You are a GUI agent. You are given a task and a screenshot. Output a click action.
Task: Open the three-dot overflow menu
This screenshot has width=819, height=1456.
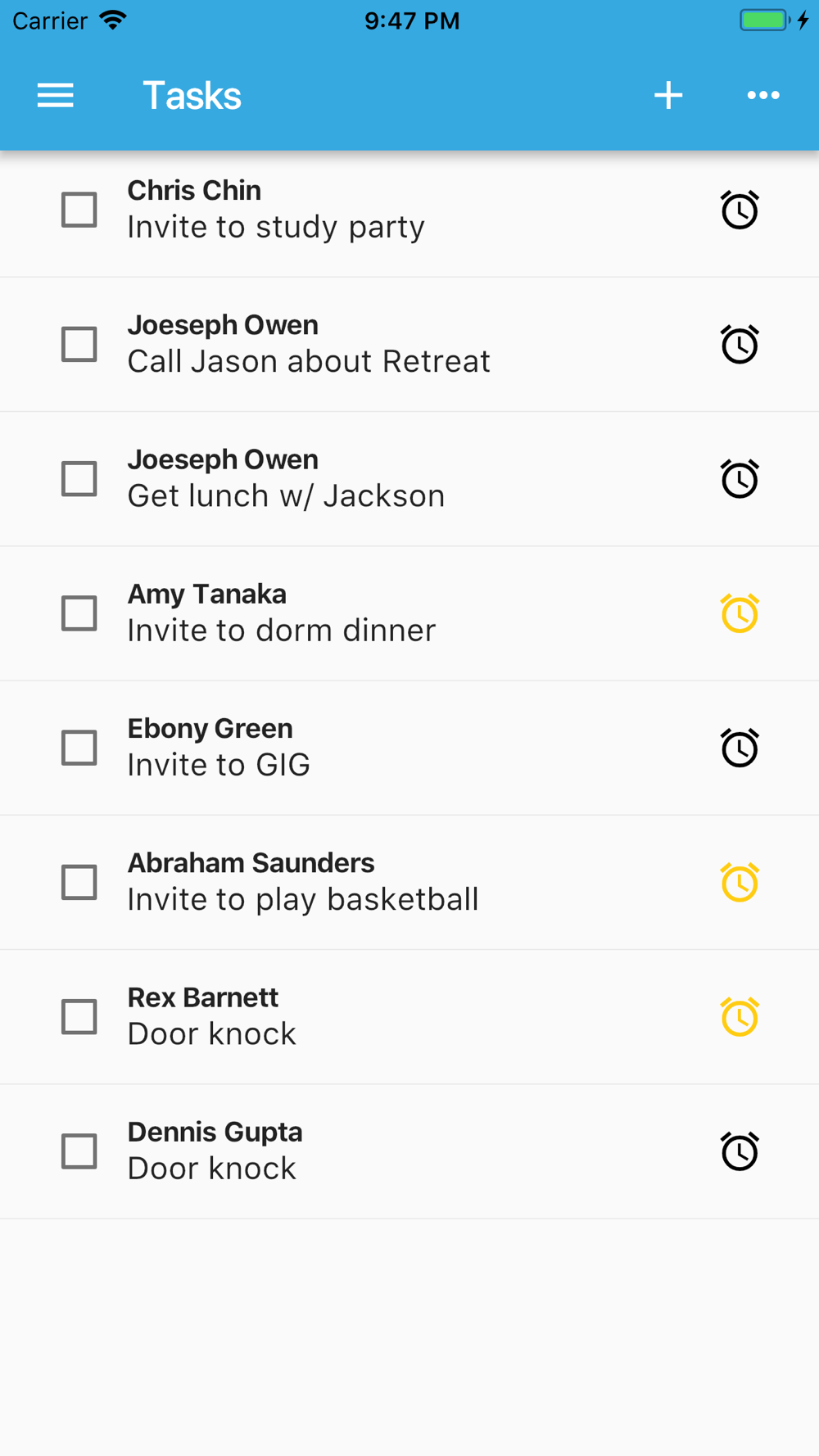(763, 96)
